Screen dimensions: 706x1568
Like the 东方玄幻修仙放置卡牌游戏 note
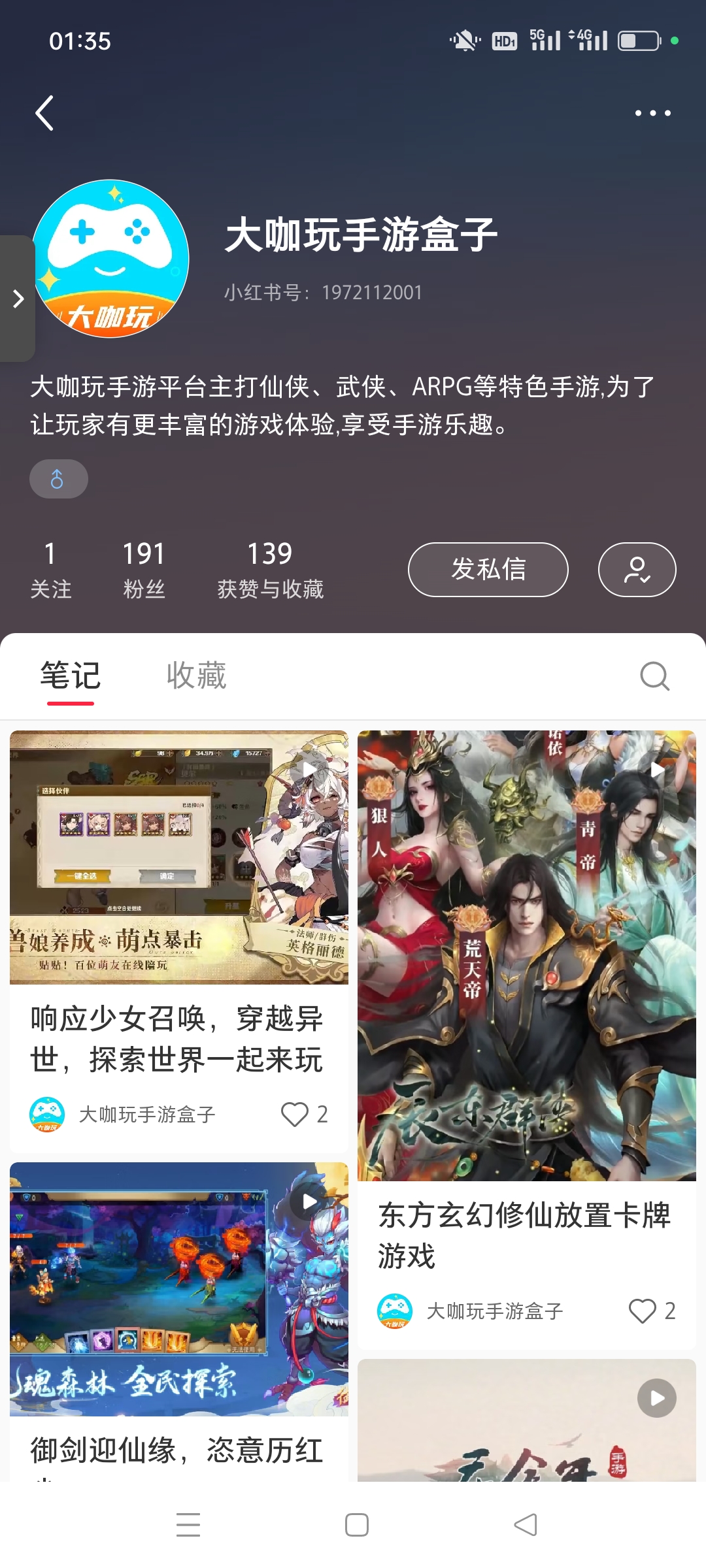(643, 1311)
